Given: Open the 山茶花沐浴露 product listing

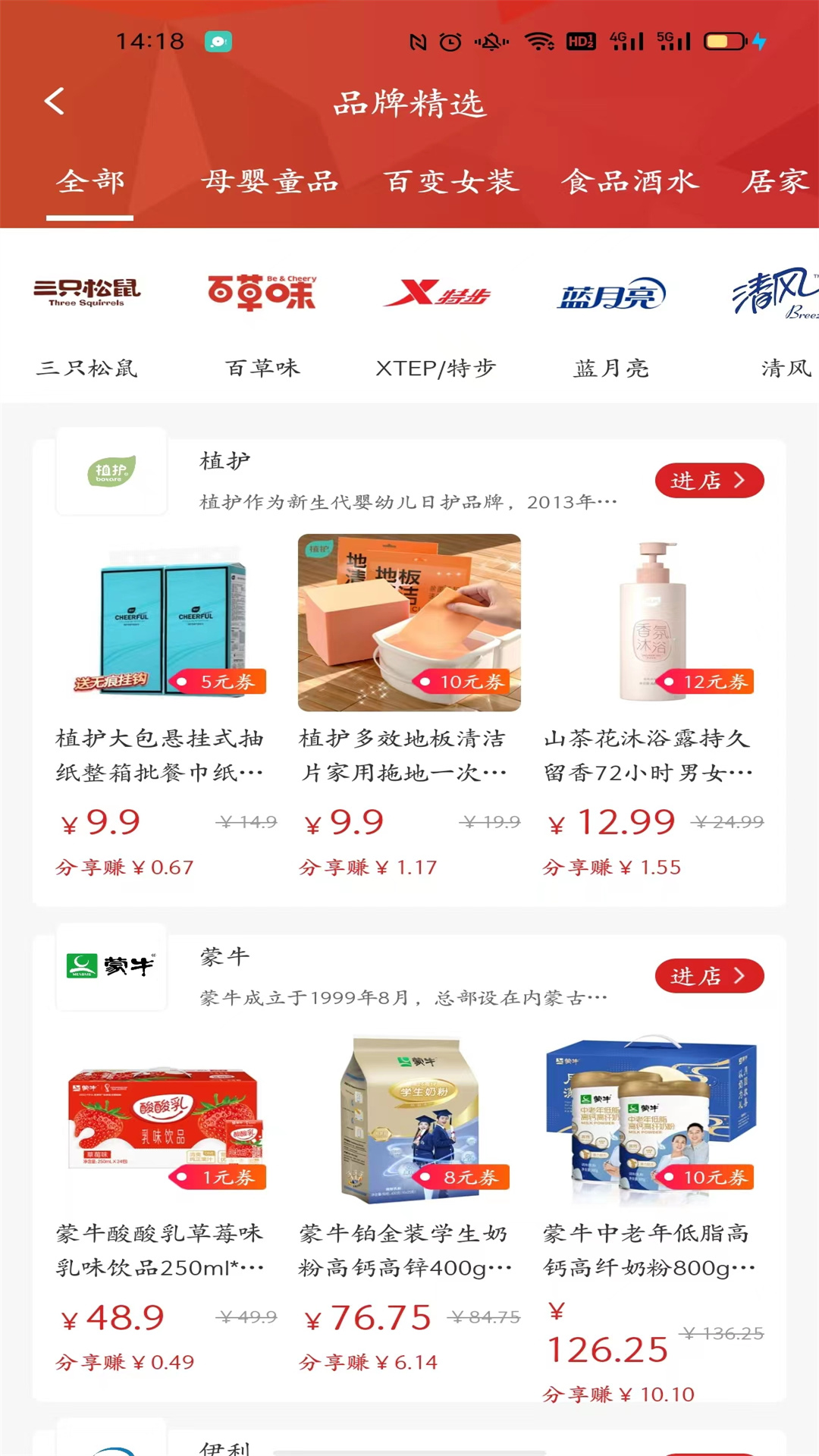Looking at the screenshot, I should (651, 622).
